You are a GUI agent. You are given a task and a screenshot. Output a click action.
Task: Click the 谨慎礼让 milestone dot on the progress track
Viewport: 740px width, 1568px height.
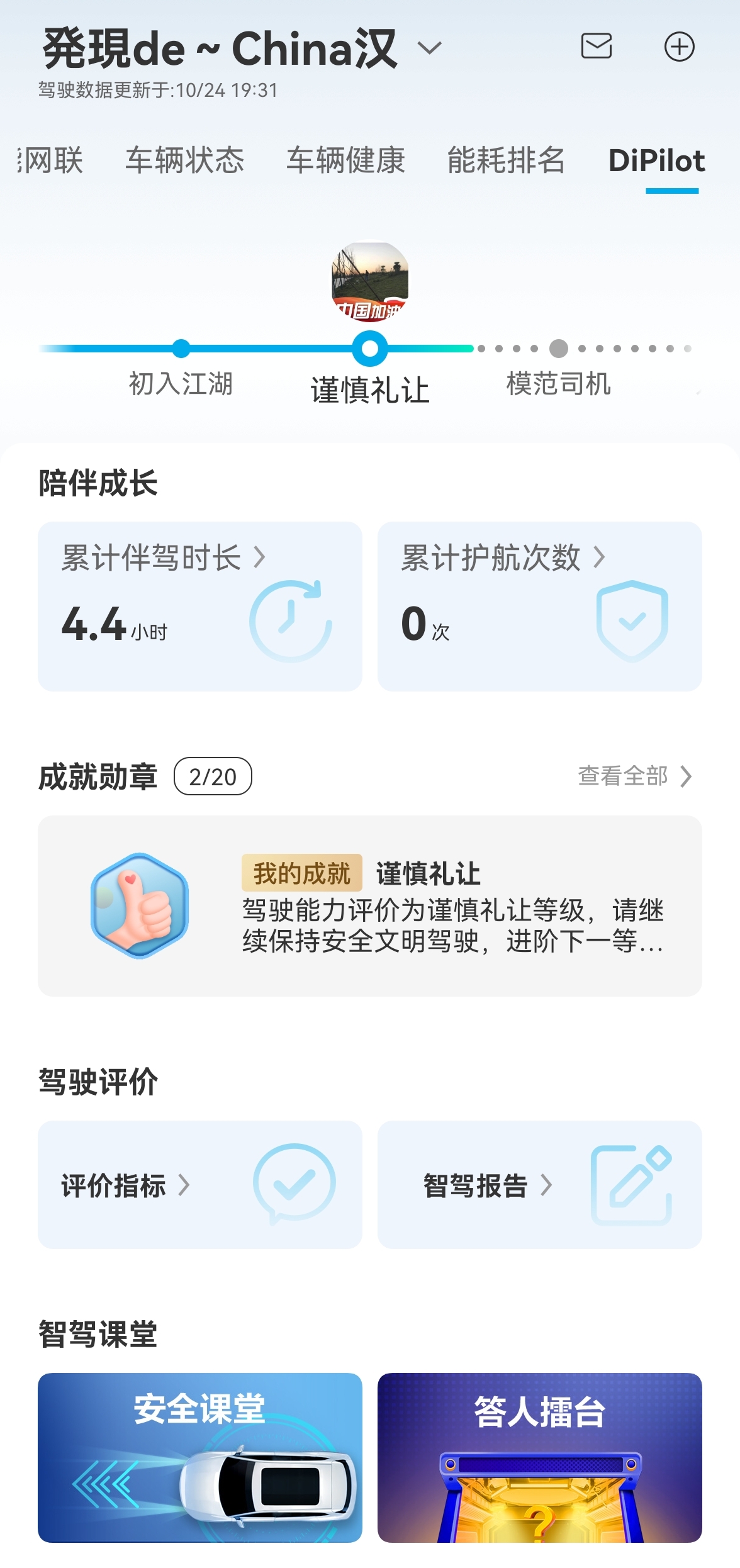[x=368, y=350]
